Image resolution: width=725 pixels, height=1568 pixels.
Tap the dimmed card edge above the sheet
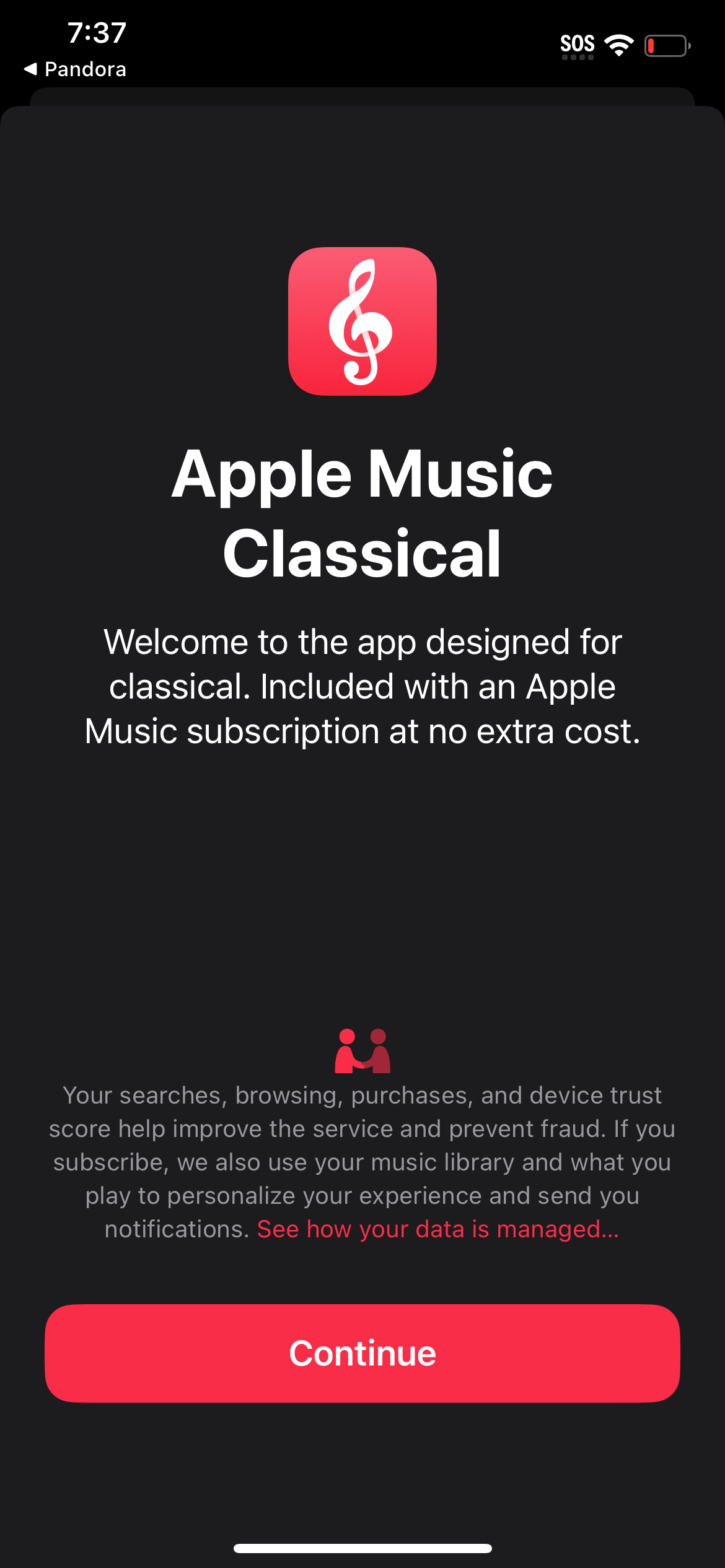tap(362, 98)
